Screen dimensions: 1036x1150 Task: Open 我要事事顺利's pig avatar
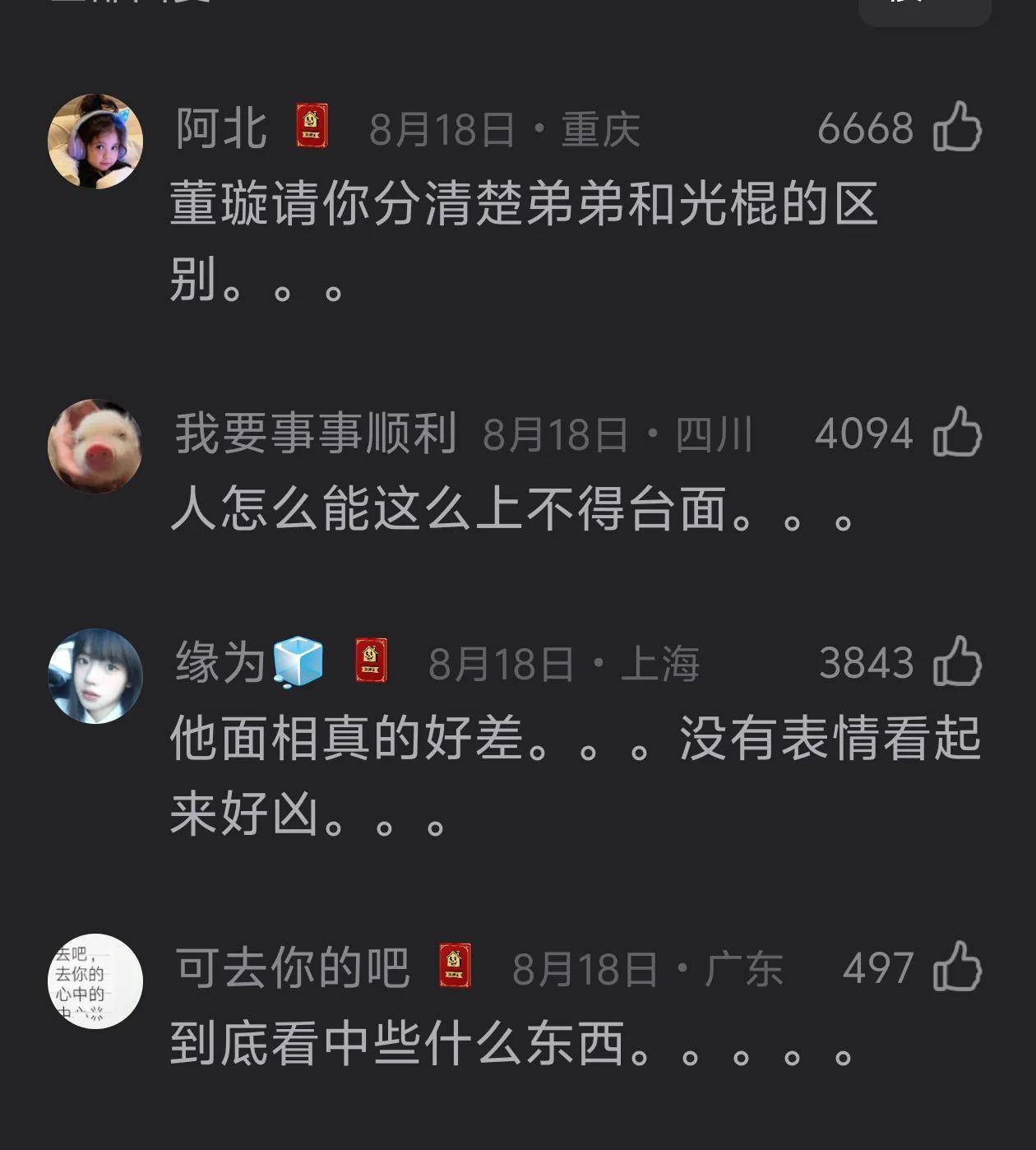click(x=95, y=446)
